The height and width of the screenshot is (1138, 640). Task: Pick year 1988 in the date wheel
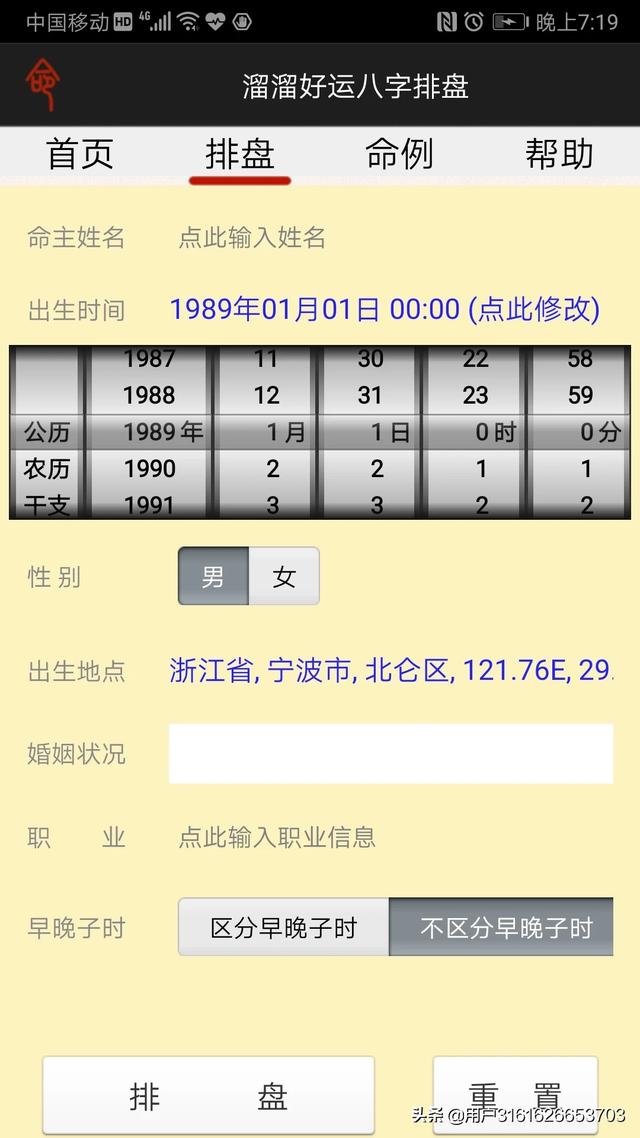tap(149, 395)
